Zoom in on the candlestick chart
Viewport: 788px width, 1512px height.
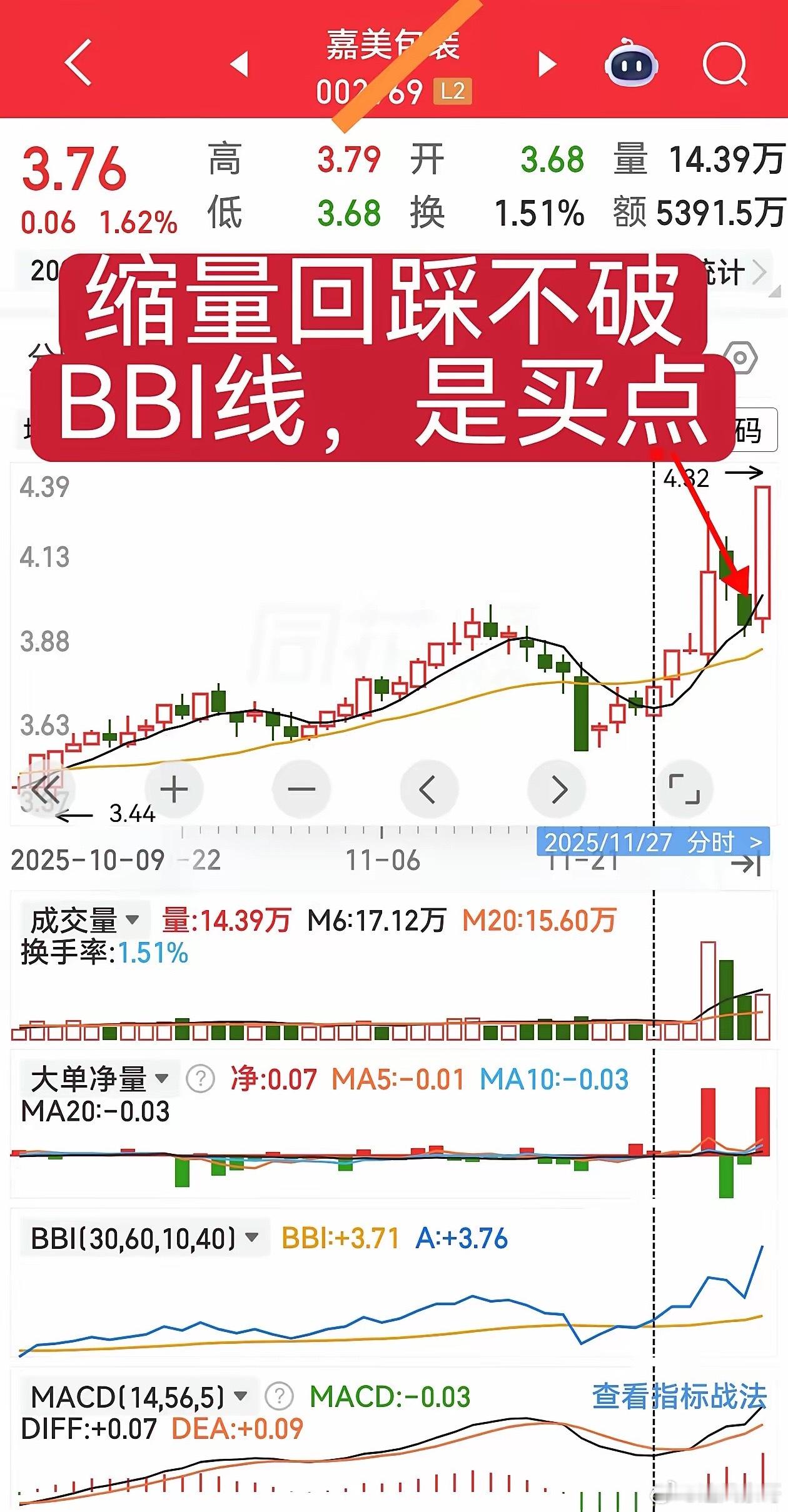point(173,789)
